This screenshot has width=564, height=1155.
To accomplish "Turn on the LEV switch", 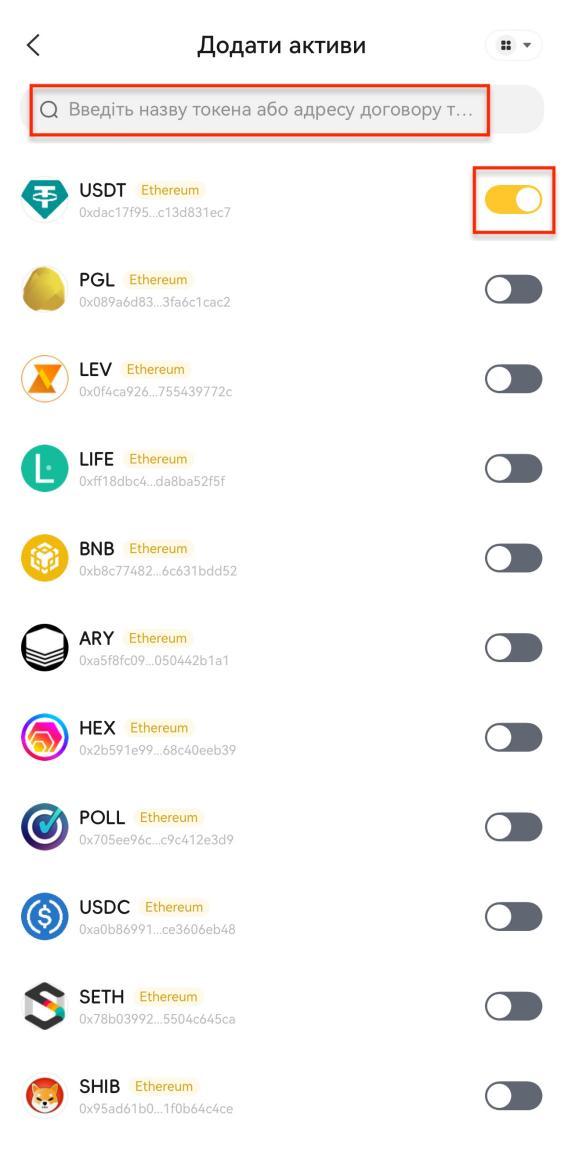I will point(513,379).
